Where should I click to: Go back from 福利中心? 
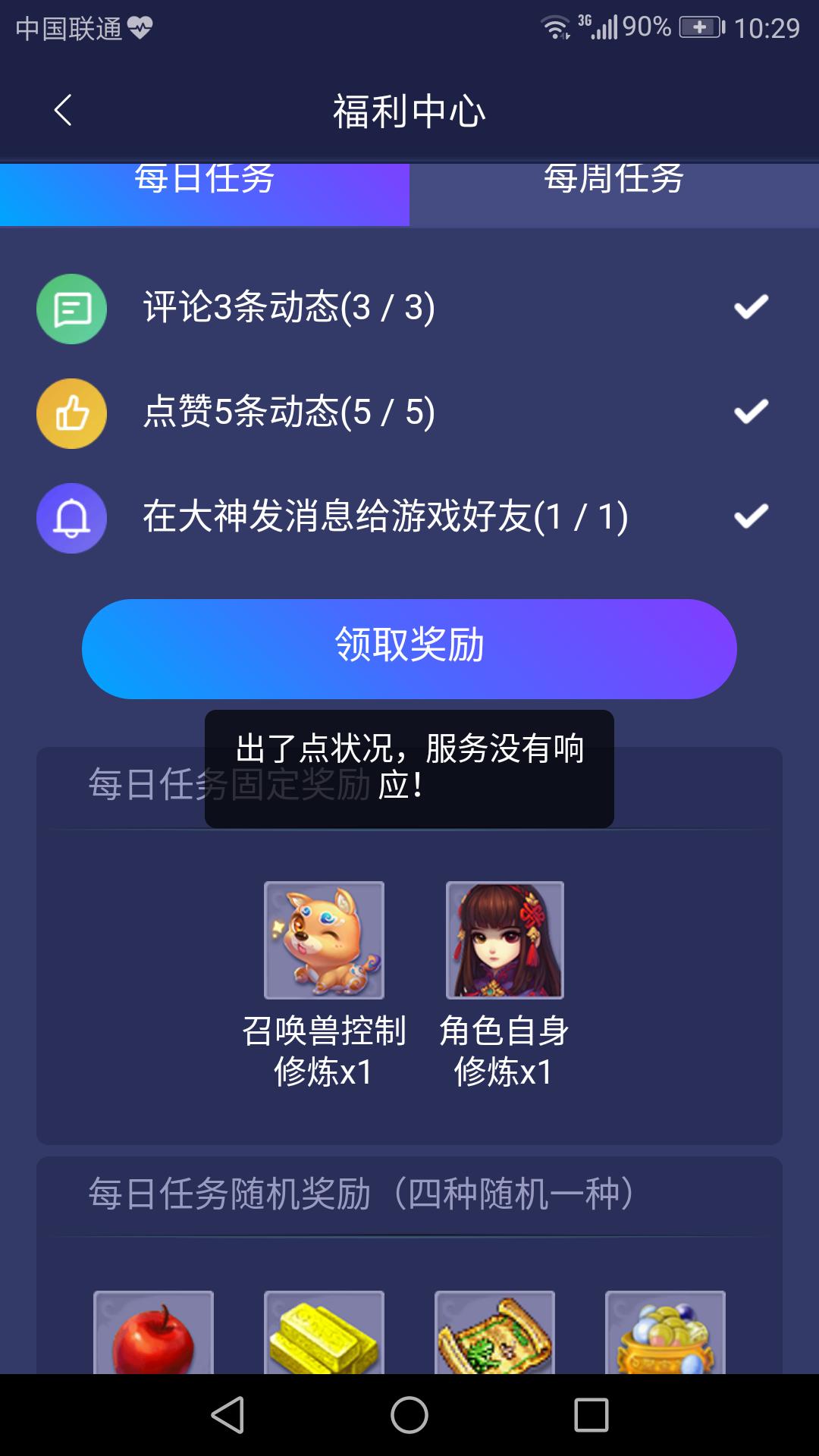[x=63, y=111]
